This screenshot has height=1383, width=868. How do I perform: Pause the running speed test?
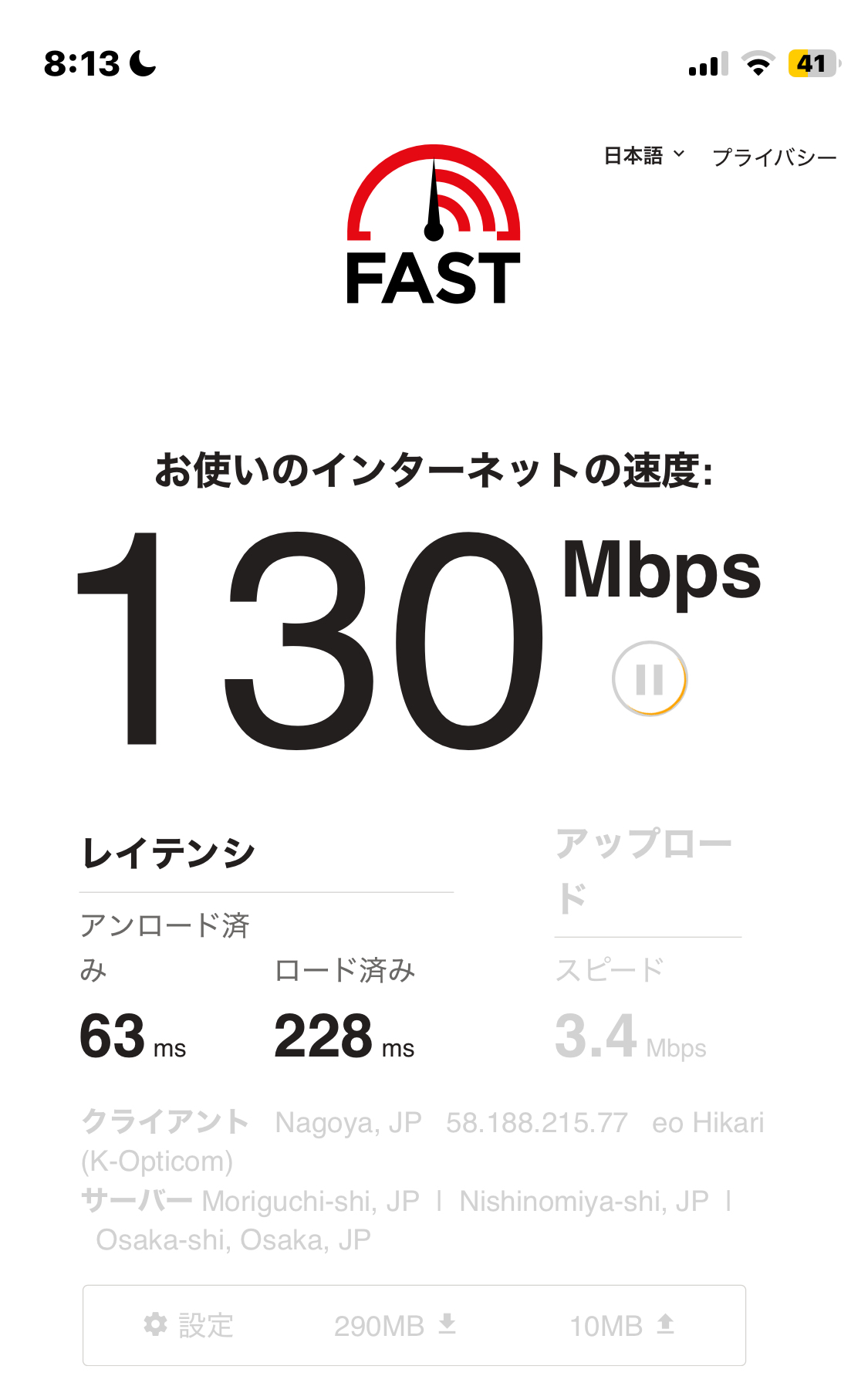[x=649, y=679]
